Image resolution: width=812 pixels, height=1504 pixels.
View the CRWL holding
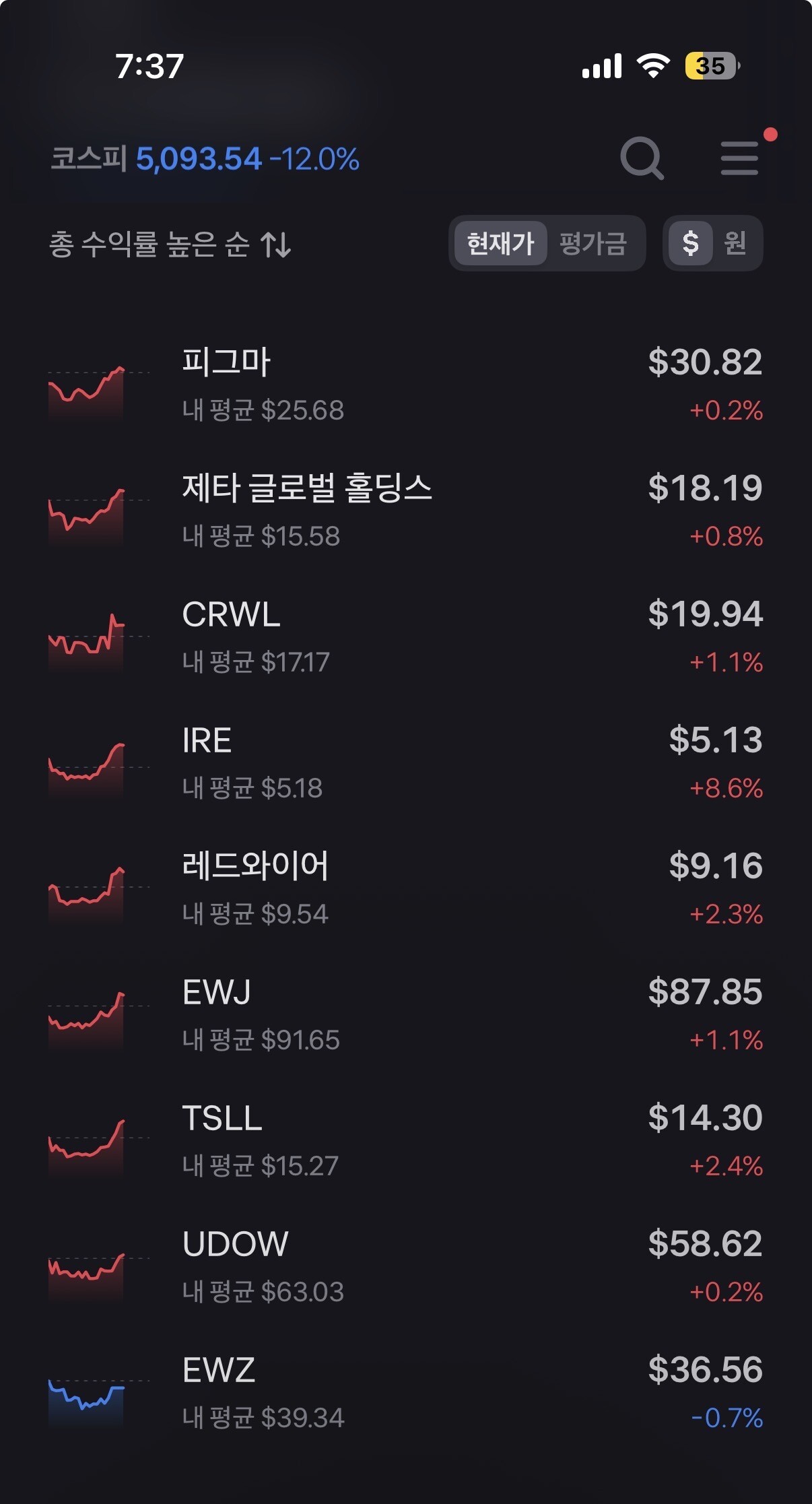pos(404,637)
